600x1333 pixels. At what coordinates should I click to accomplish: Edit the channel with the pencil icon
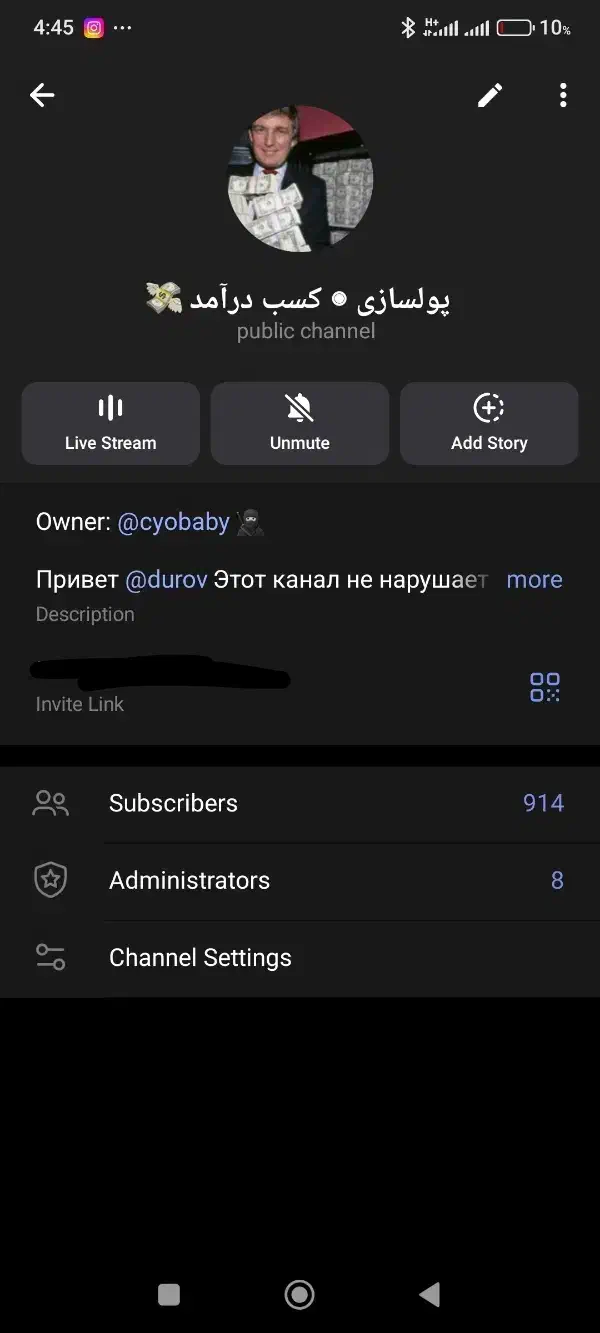click(x=489, y=95)
